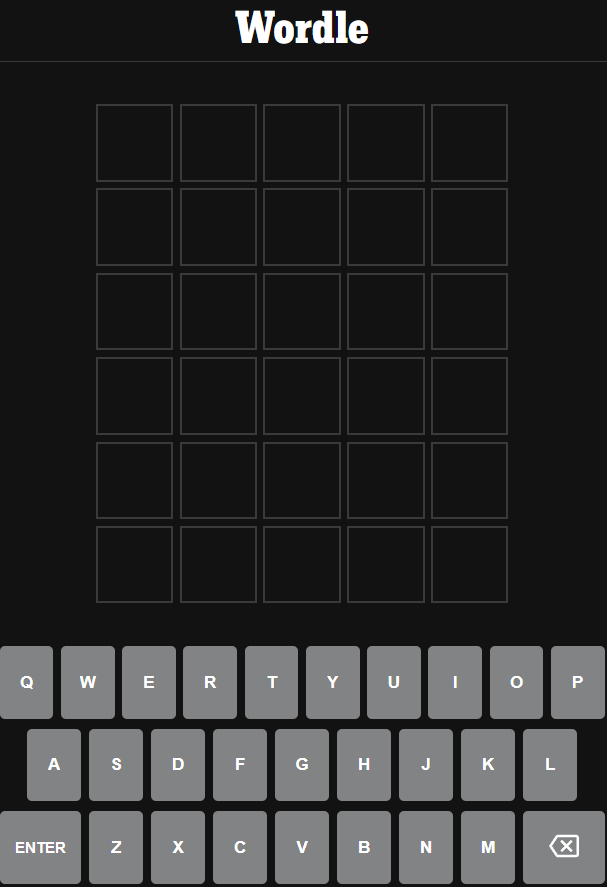Type the letter E
The height and width of the screenshot is (887, 607).
pos(149,682)
